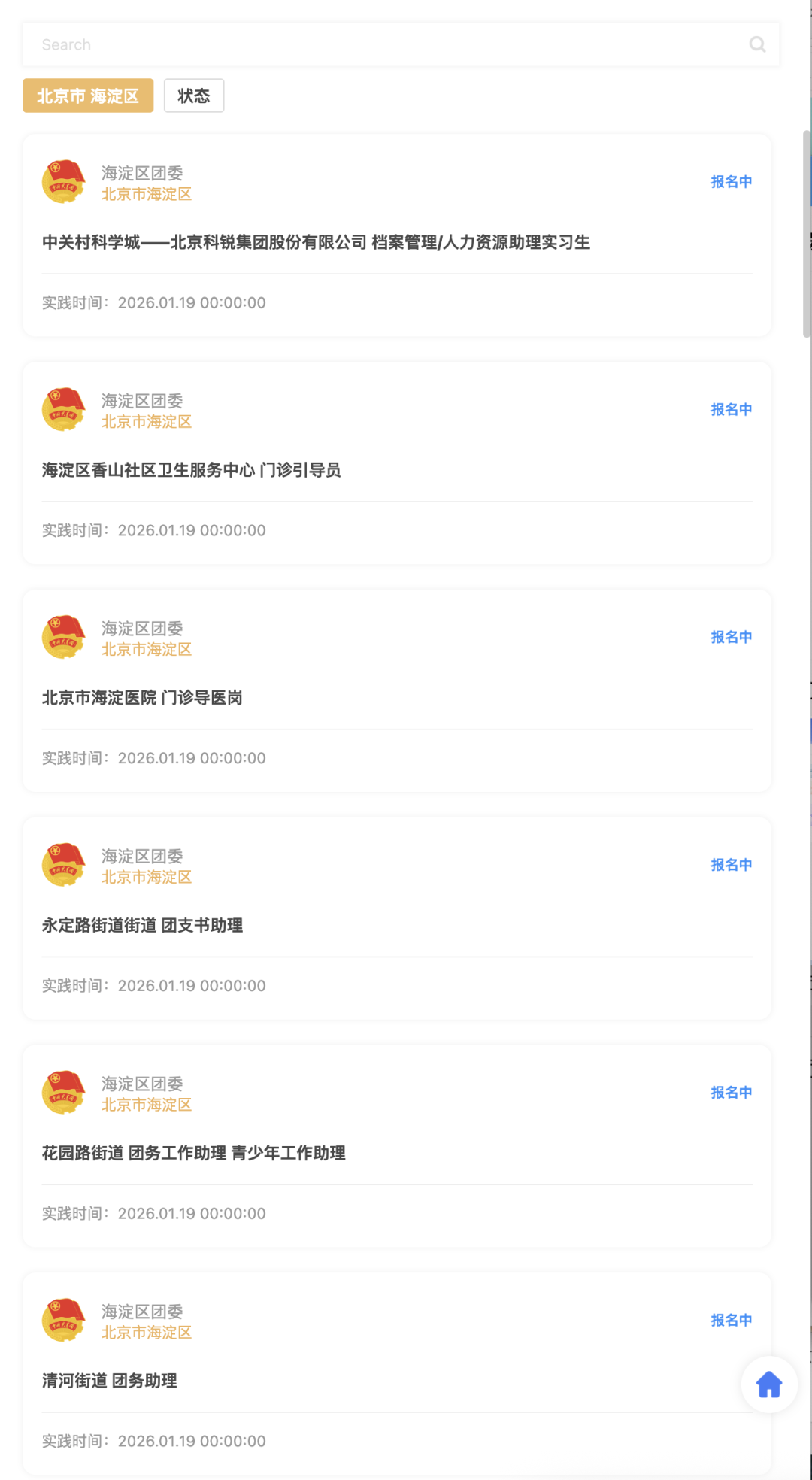
Task: Go to home via floating house button
Action: pos(769,1384)
